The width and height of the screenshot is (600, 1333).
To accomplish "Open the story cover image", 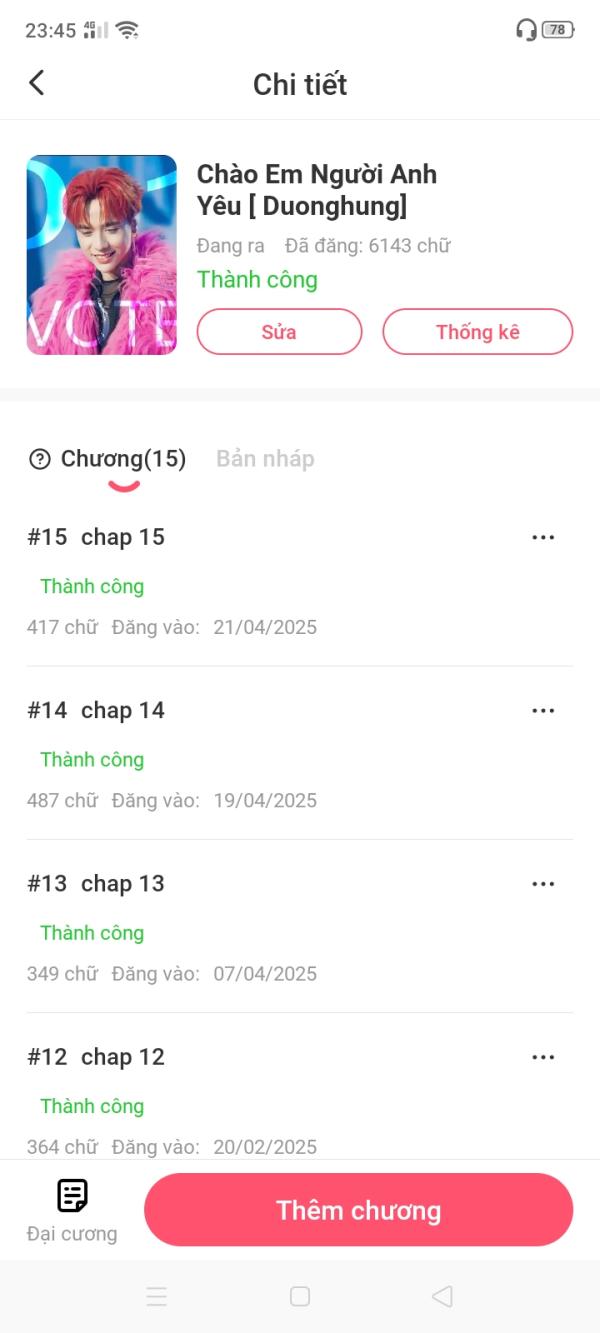I will 102,255.
